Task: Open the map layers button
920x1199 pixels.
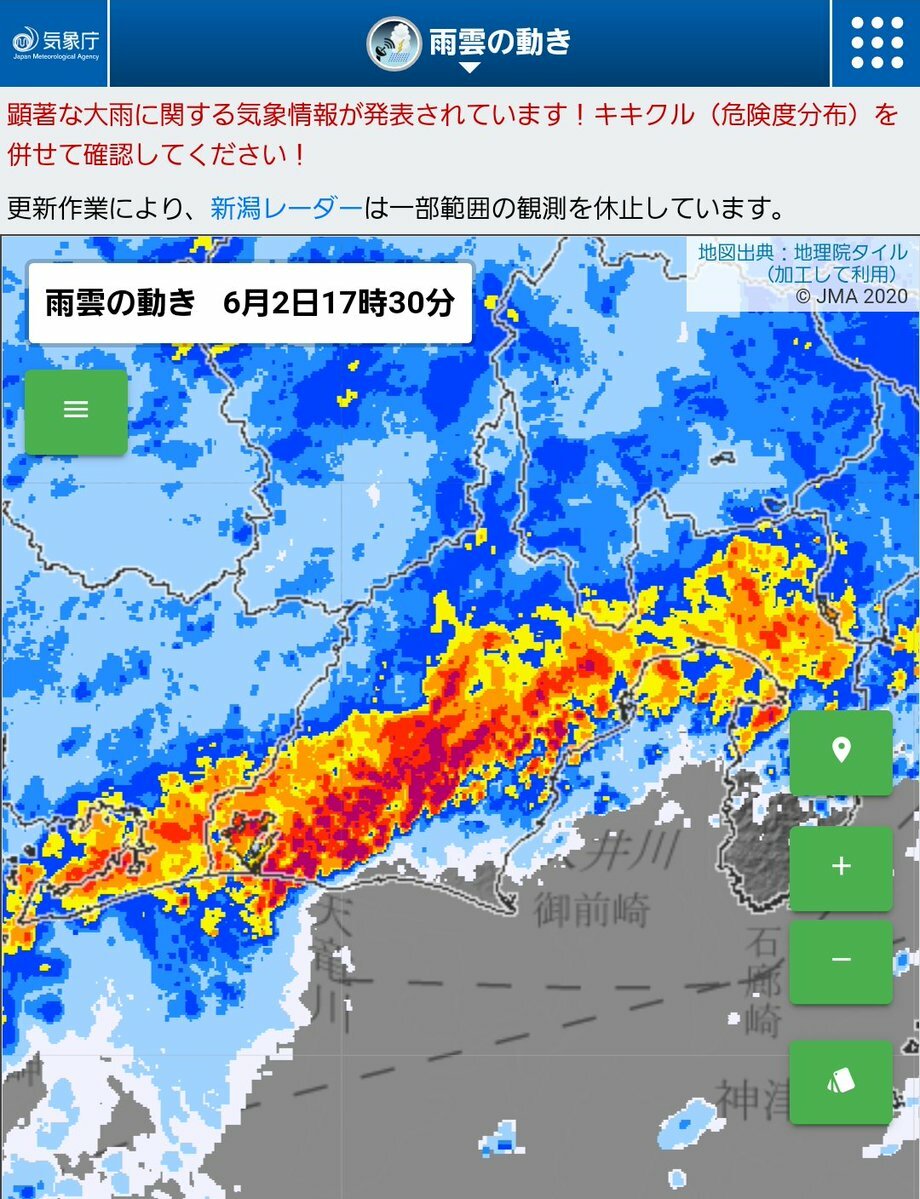Action: pos(840,1081)
